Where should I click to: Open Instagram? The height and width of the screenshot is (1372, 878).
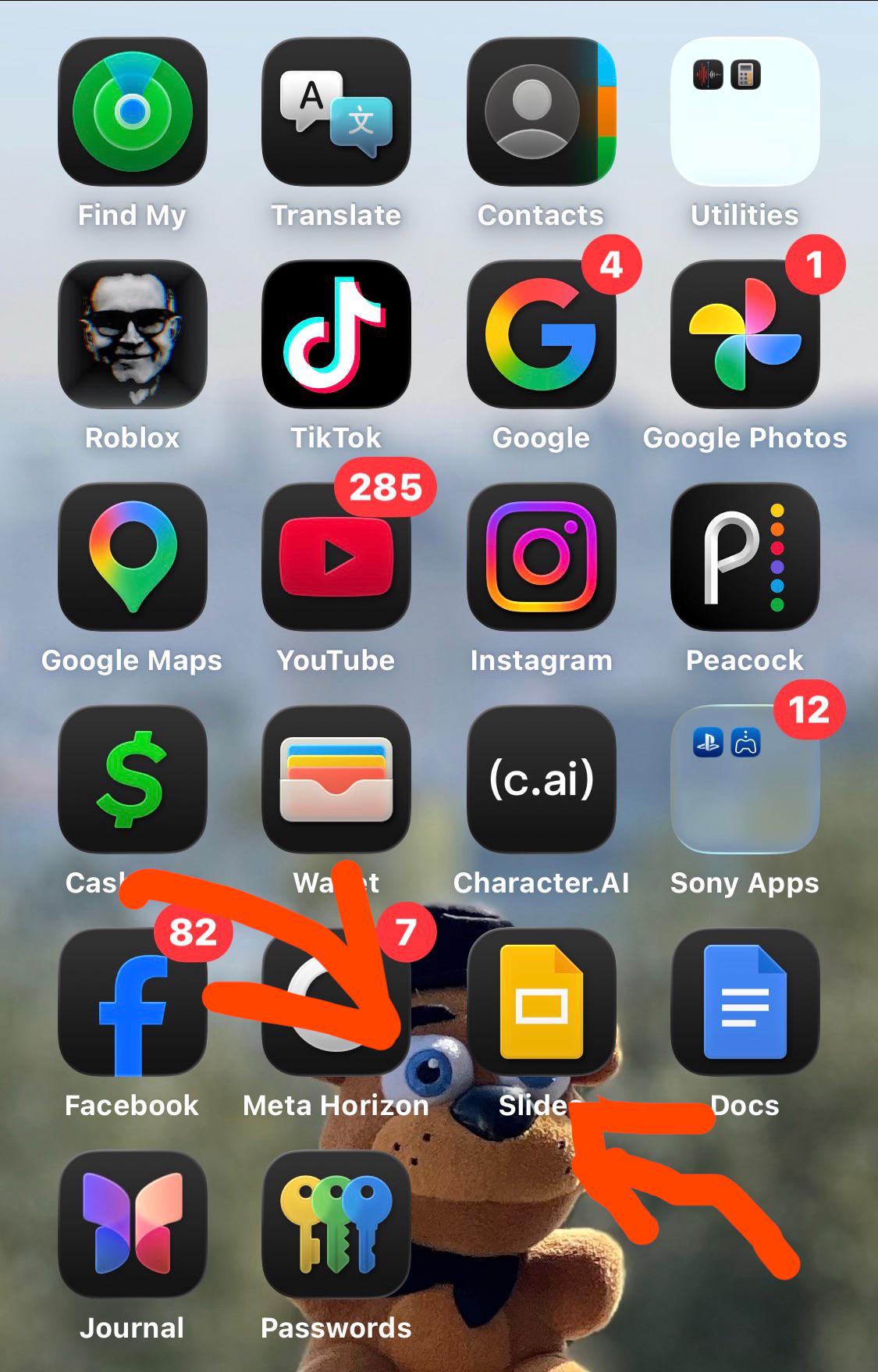pyautogui.click(x=541, y=557)
